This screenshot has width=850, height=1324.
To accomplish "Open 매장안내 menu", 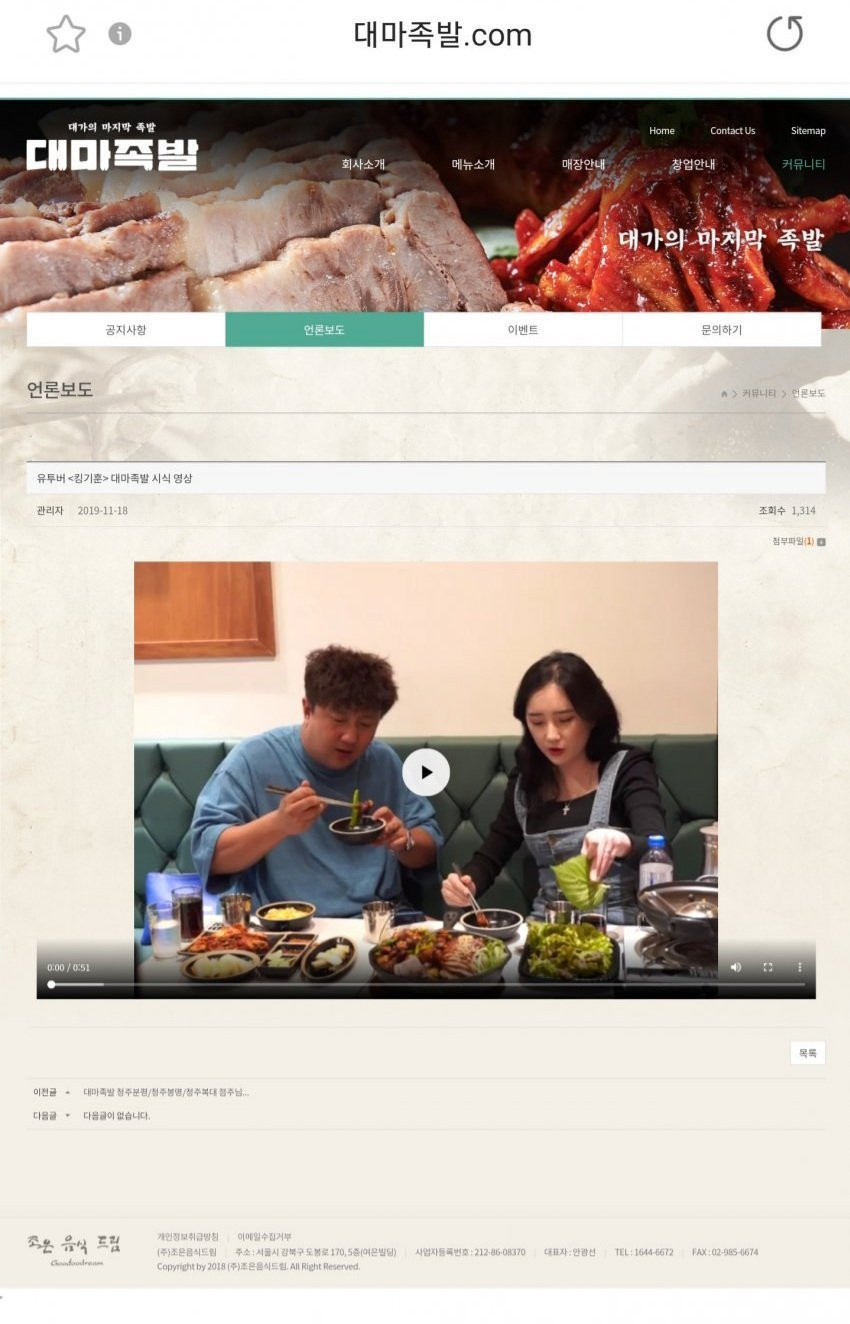I will click(x=583, y=164).
